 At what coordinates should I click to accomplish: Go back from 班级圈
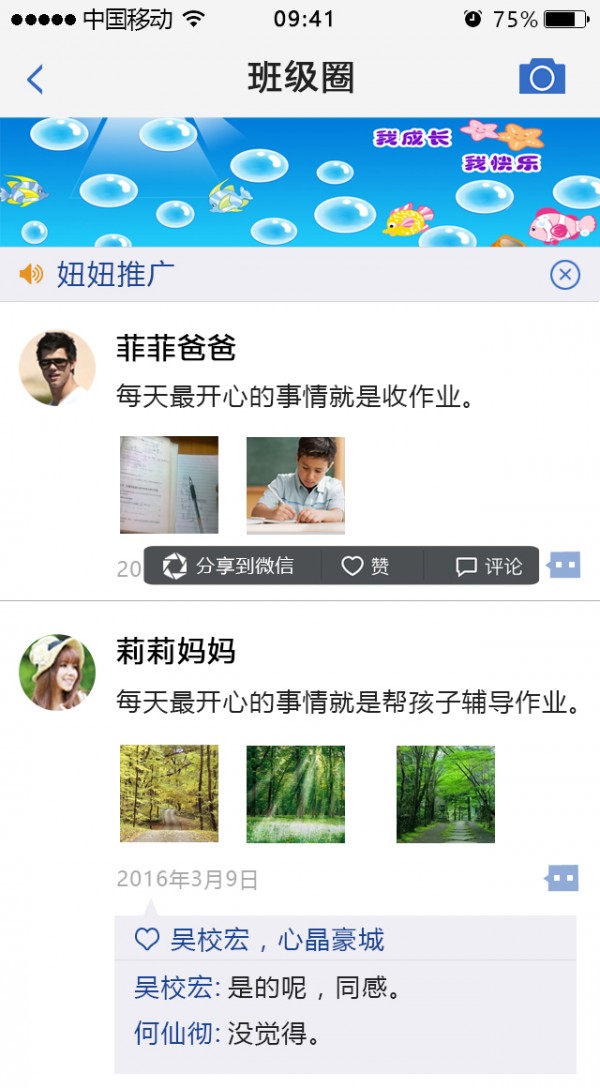pyautogui.click(x=36, y=79)
